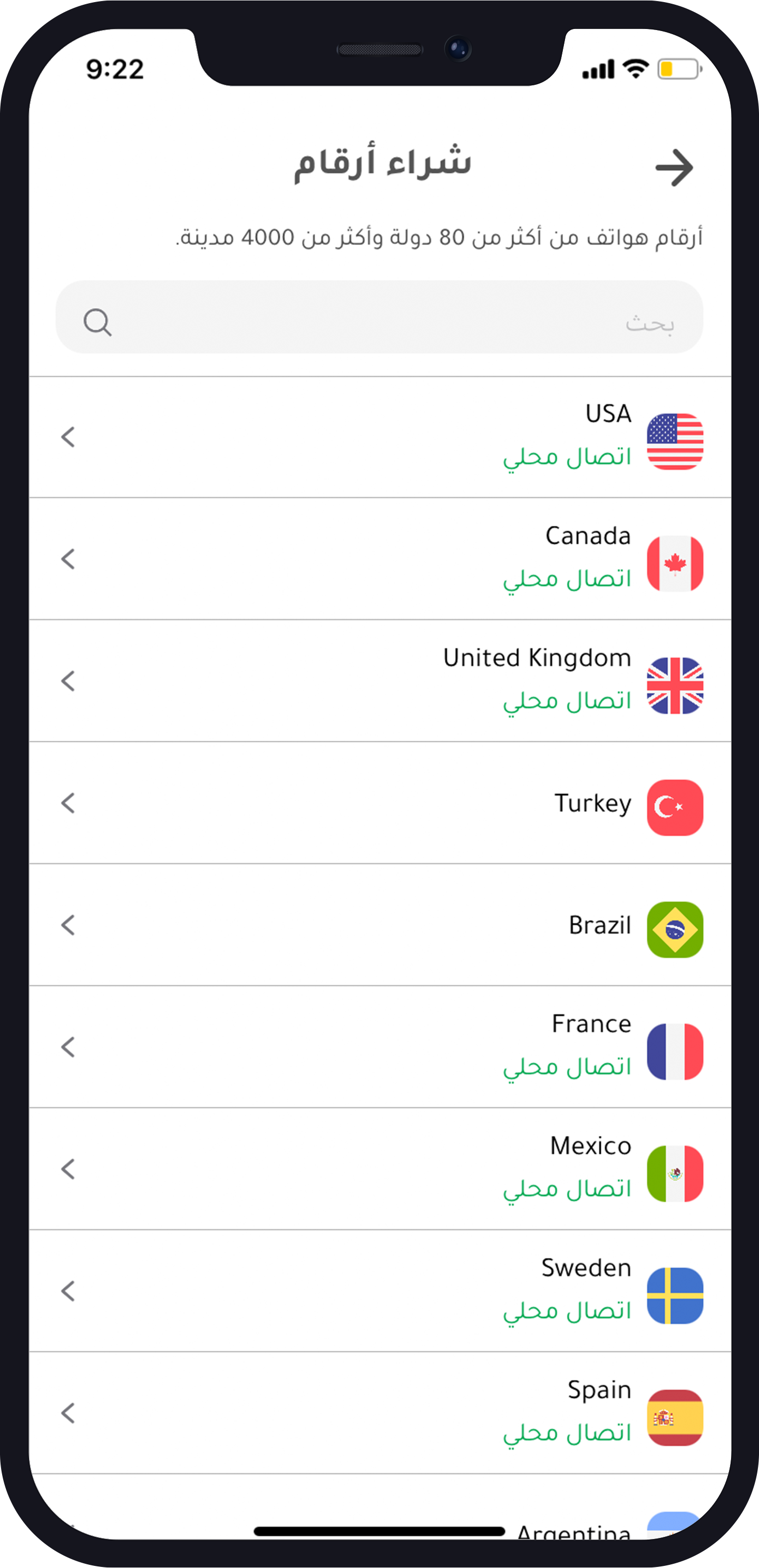Viewport: 759px width, 1568px height.
Task: Tap the search field for numbers
Action: (379, 317)
